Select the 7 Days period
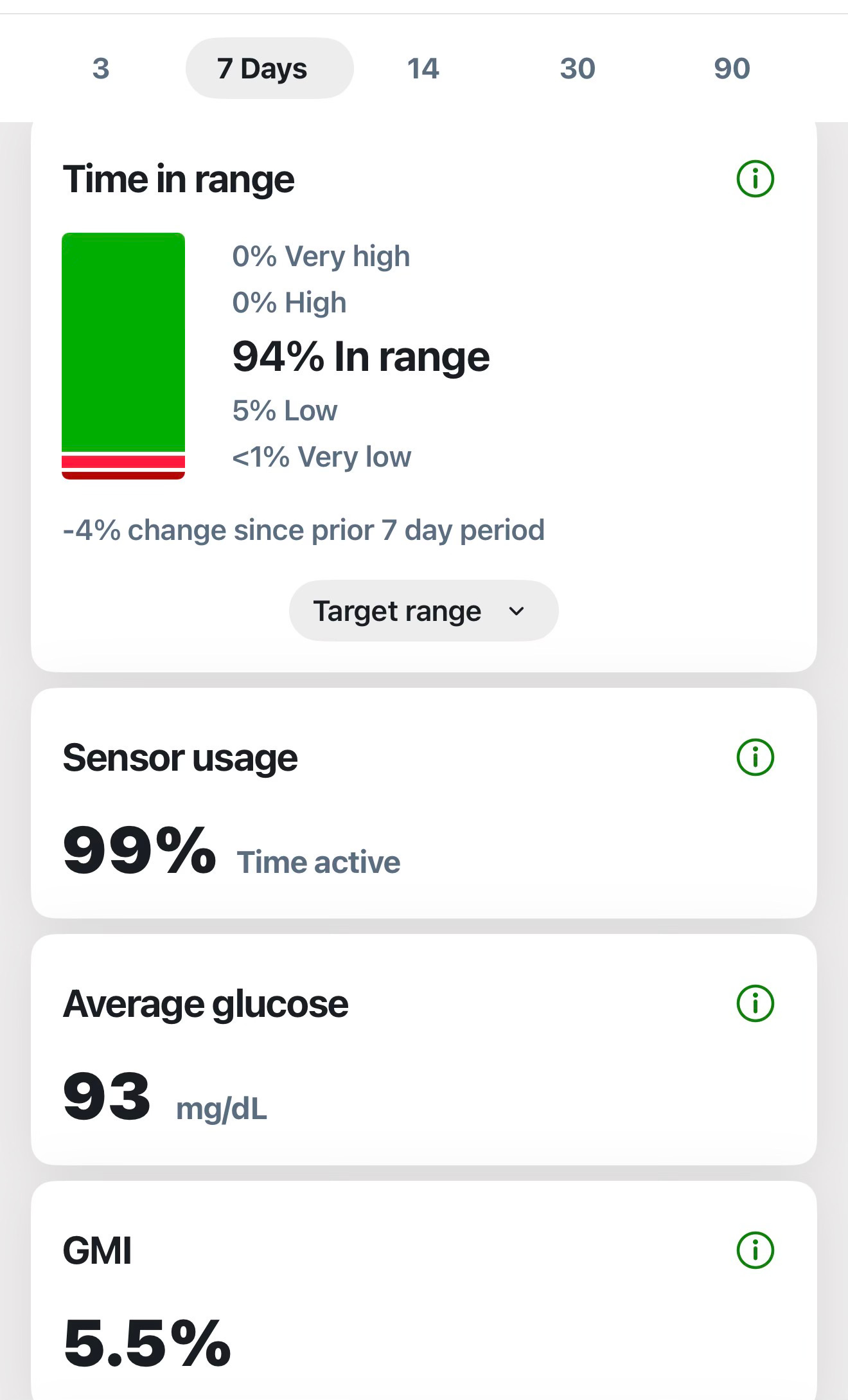 270,68
